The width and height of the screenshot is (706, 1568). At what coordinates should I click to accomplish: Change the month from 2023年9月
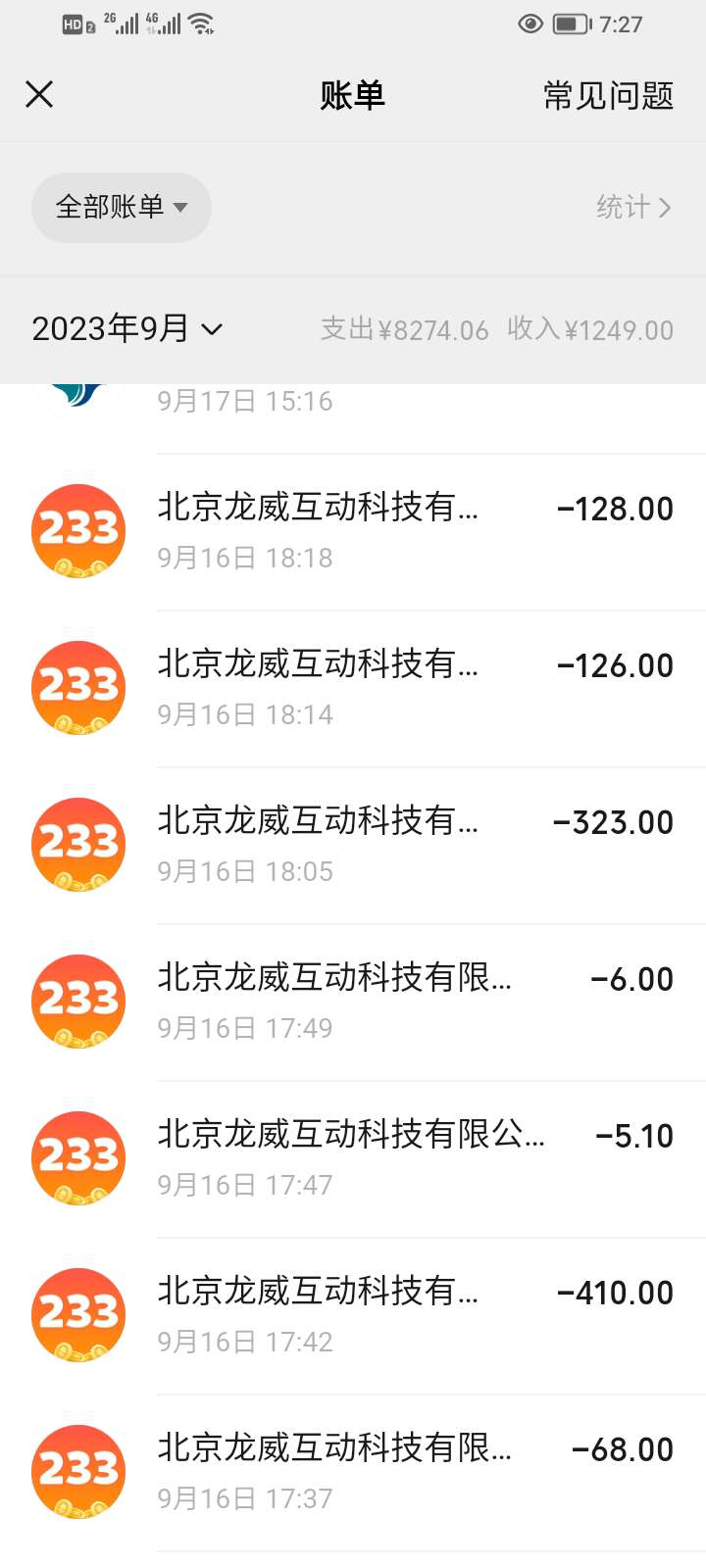click(127, 328)
